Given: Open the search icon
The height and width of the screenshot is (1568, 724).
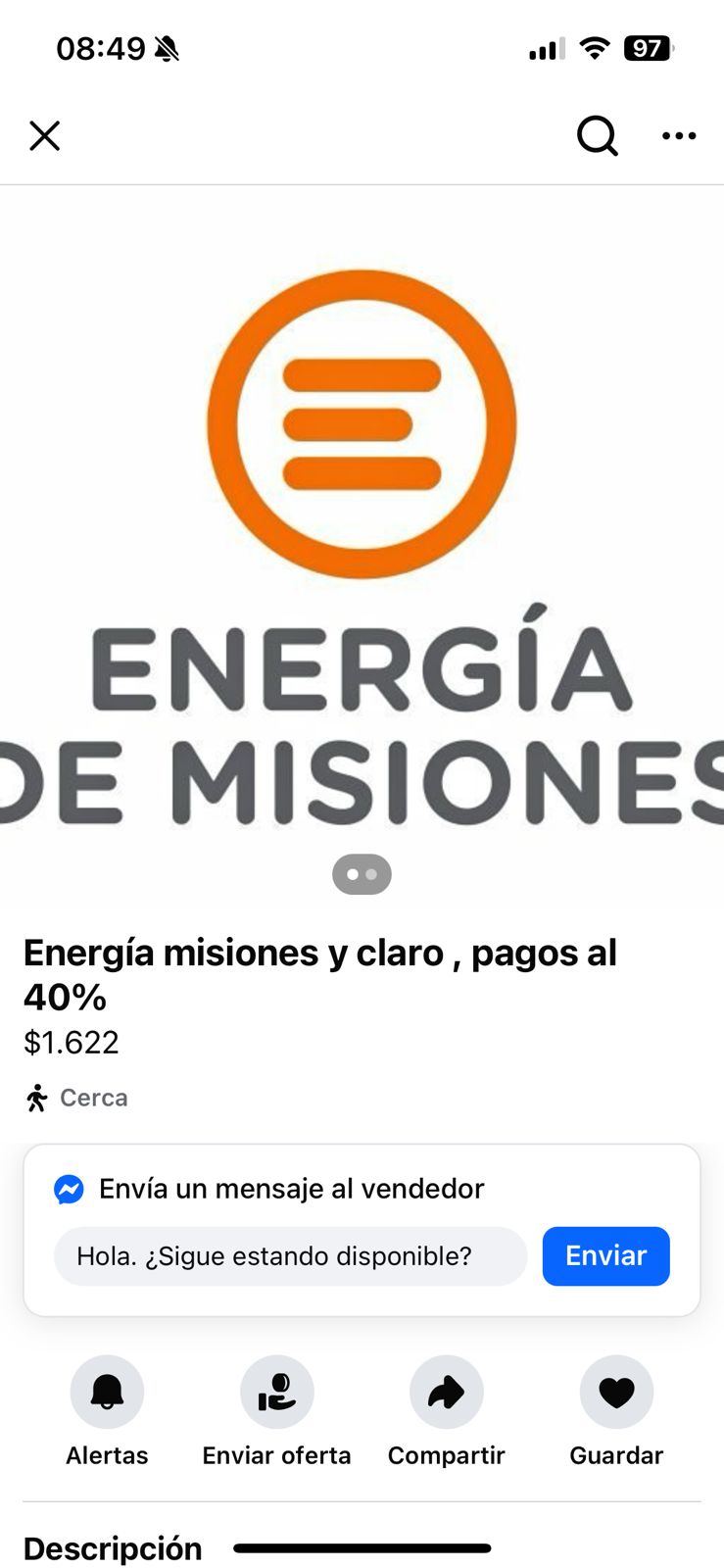Looking at the screenshot, I should pyautogui.click(x=596, y=136).
